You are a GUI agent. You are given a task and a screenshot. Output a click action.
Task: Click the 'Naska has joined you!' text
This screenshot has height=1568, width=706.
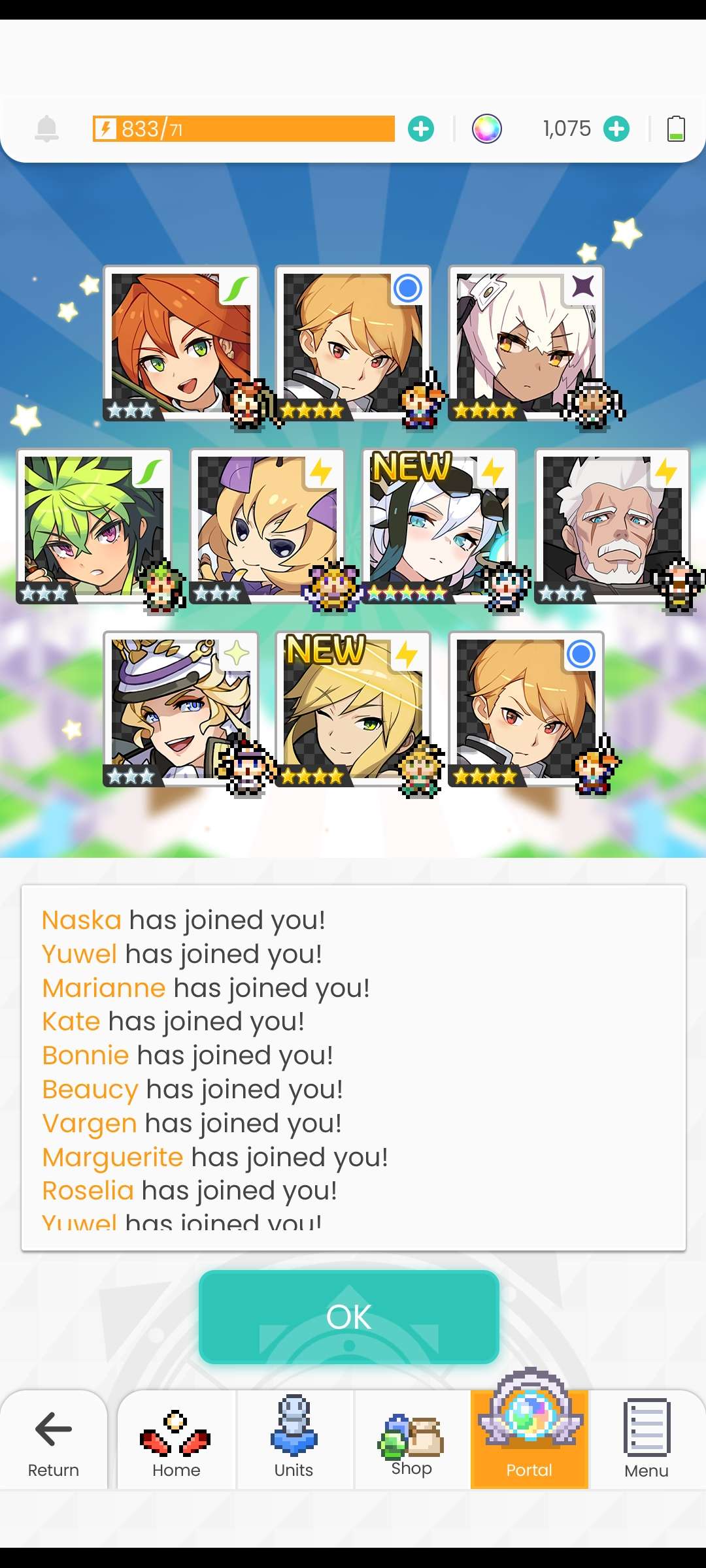tap(183, 919)
